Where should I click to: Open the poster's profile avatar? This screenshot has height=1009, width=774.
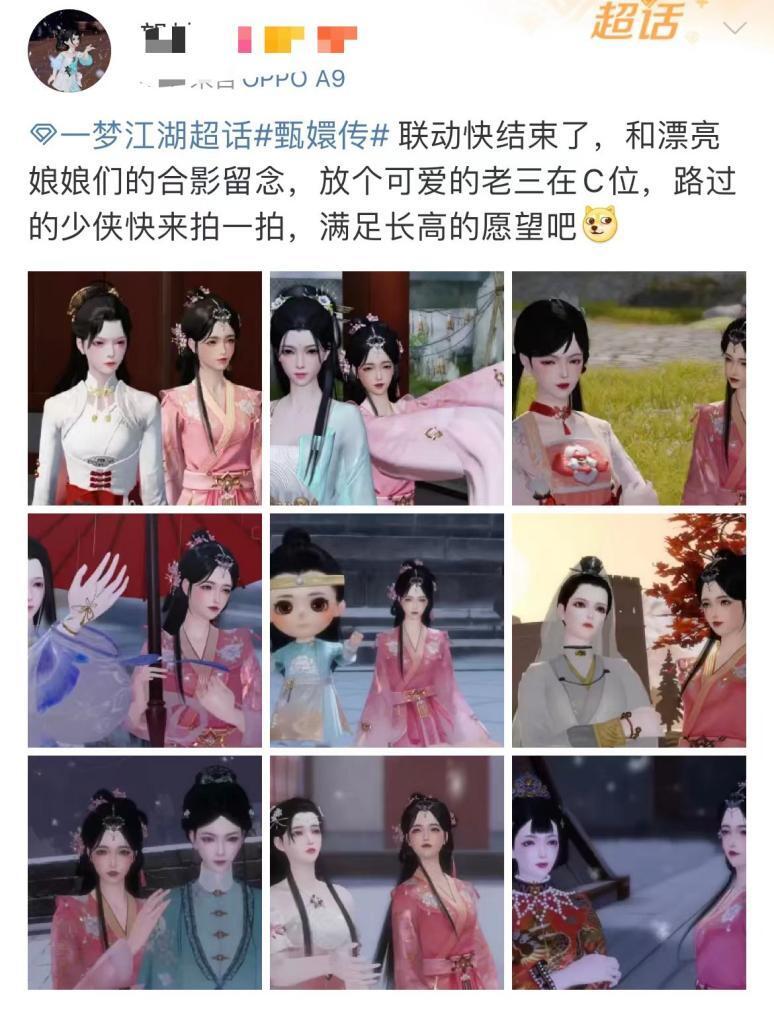[69, 50]
